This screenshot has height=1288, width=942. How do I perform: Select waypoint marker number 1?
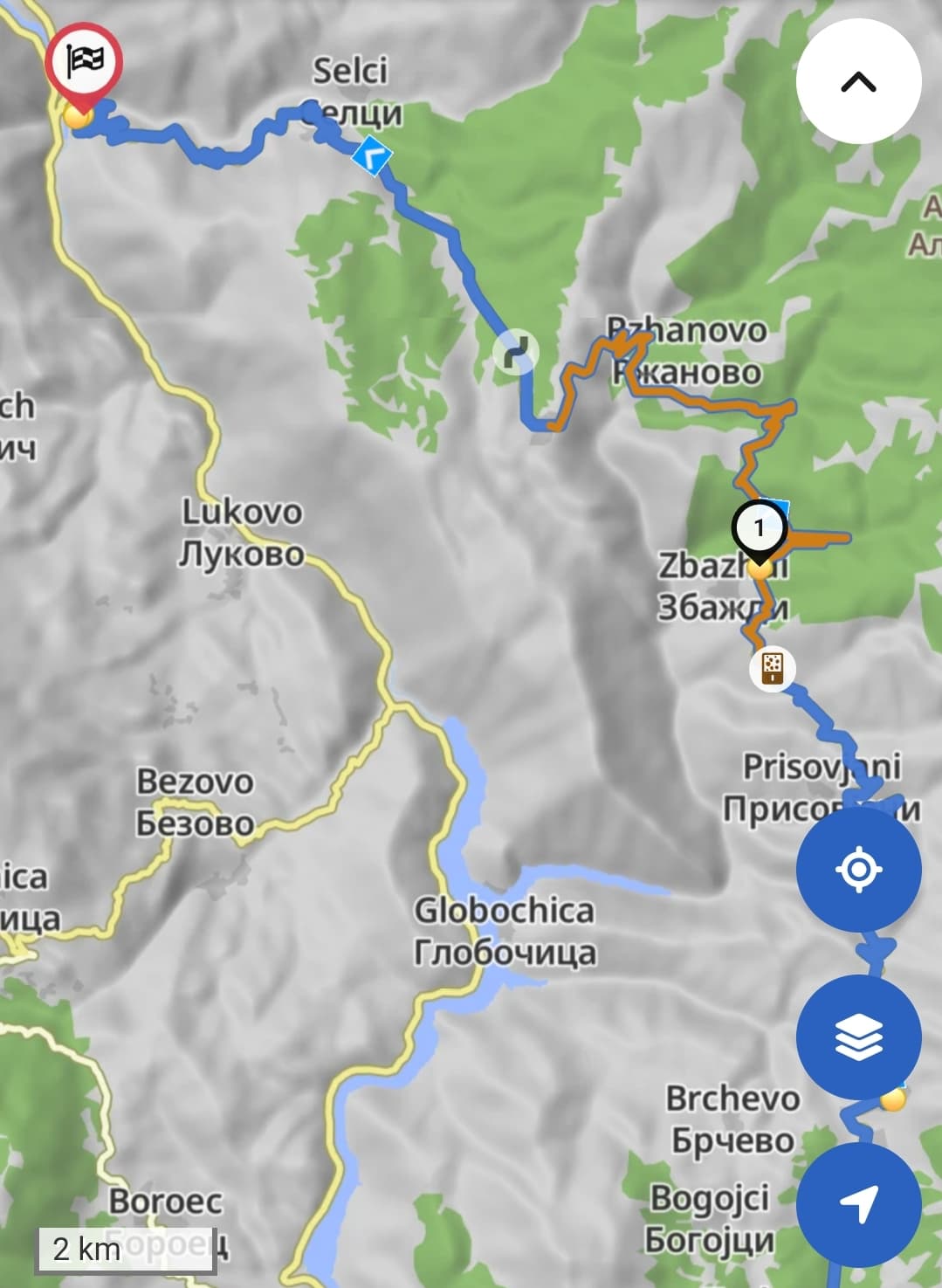pyautogui.click(x=759, y=528)
